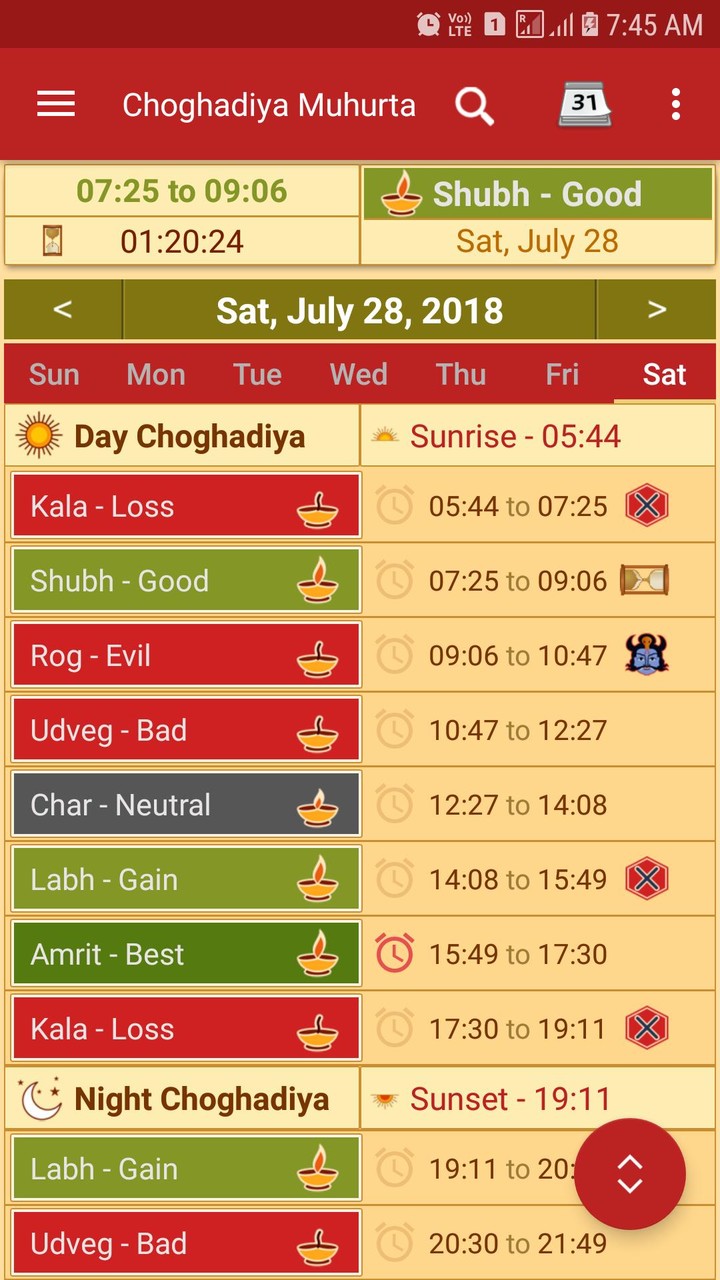Click the Sat, July 28, 2018 date header
The width and height of the screenshot is (720, 1280).
[360, 310]
